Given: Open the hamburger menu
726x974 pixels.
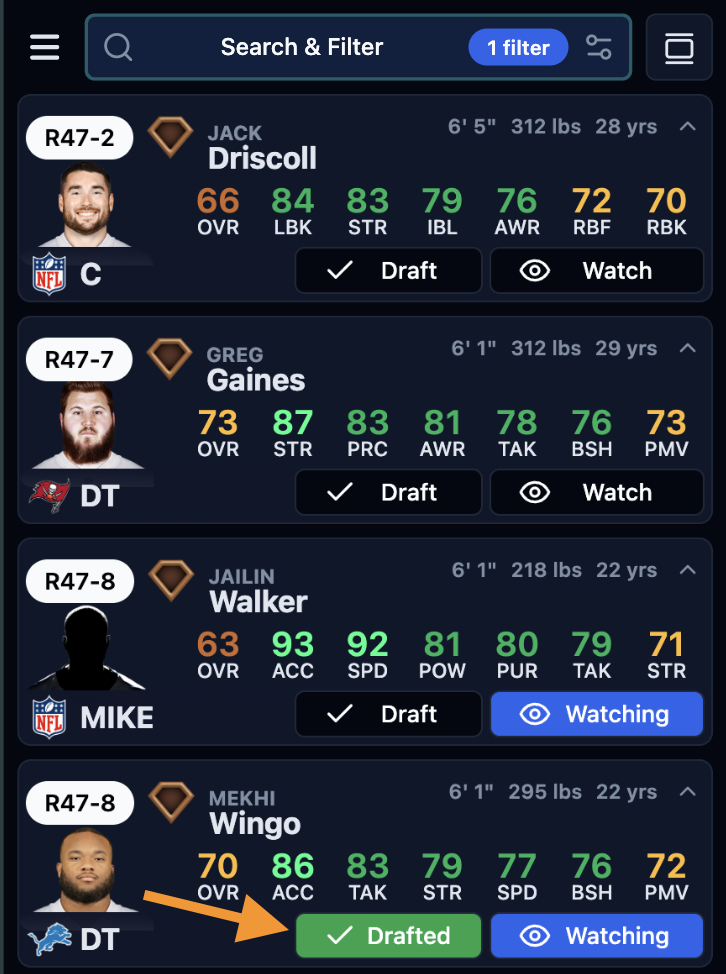Looking at the screenshot, I should point(44,47).
